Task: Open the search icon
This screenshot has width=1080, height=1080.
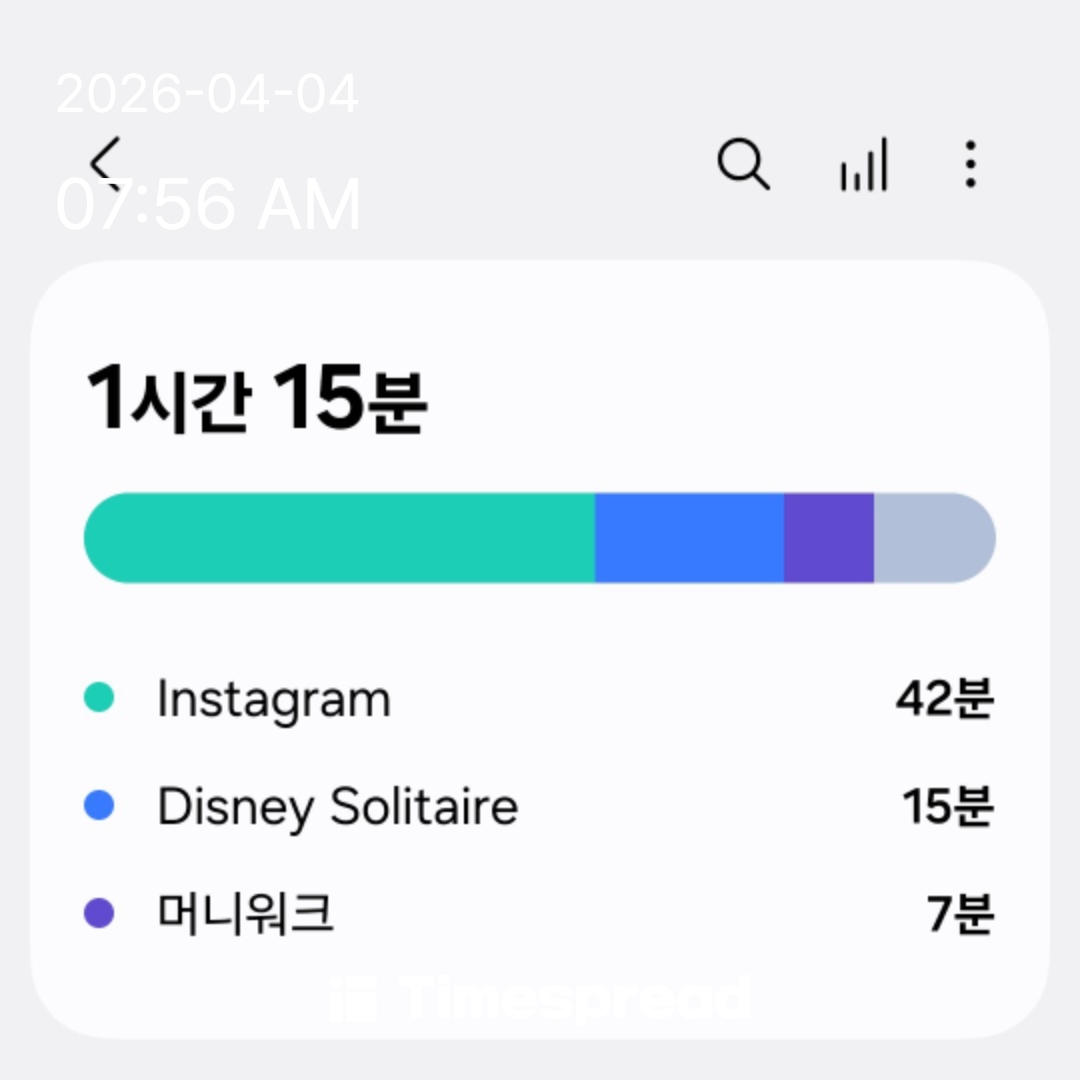Action: pos(743,164)
